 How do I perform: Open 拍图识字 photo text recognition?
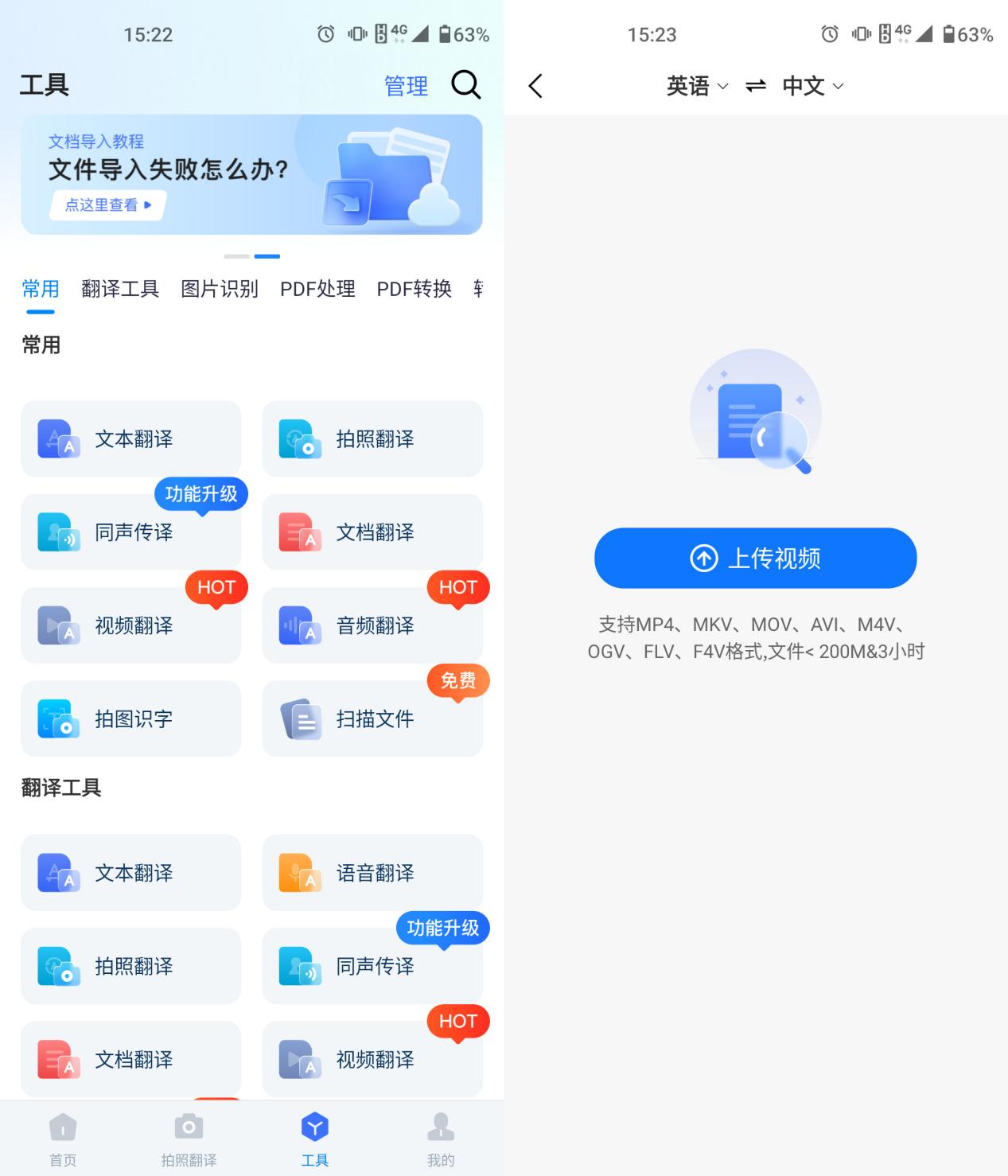coord(130,718)
